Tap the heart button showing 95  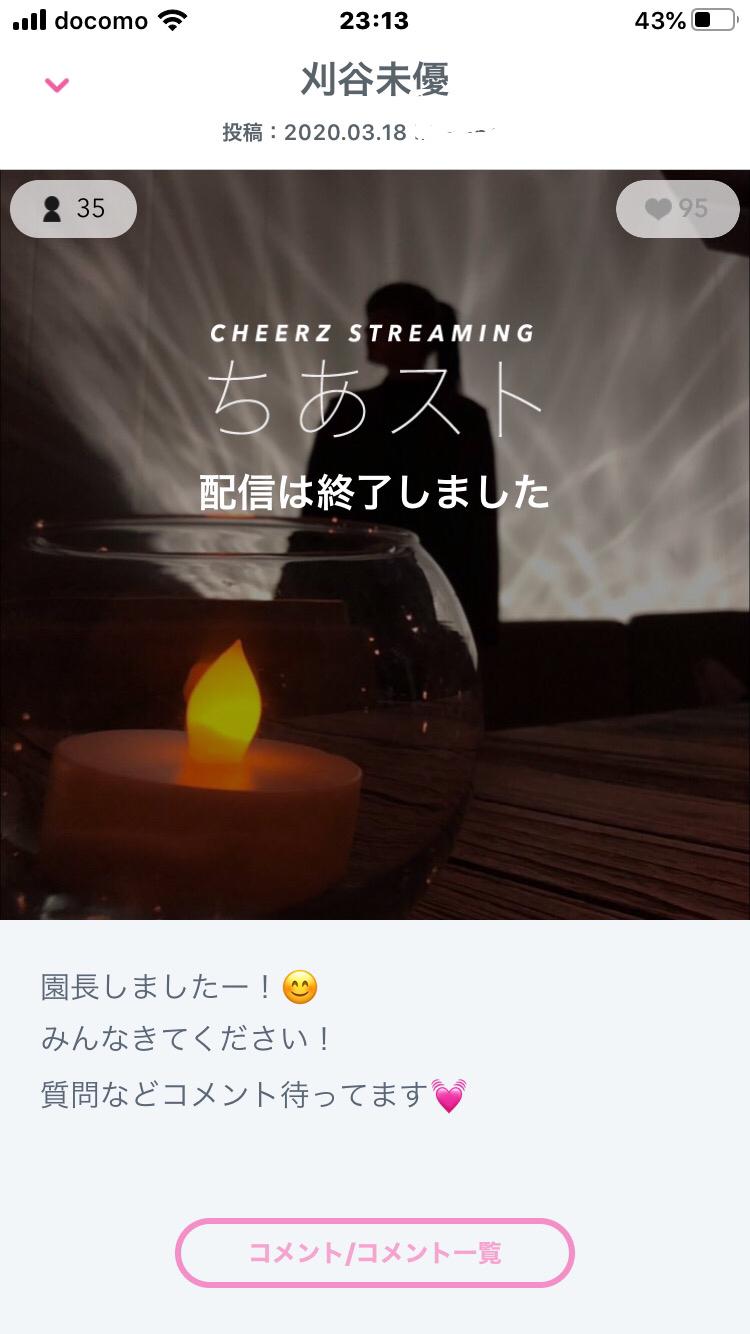pyautogui.click(x=677, y=209)
